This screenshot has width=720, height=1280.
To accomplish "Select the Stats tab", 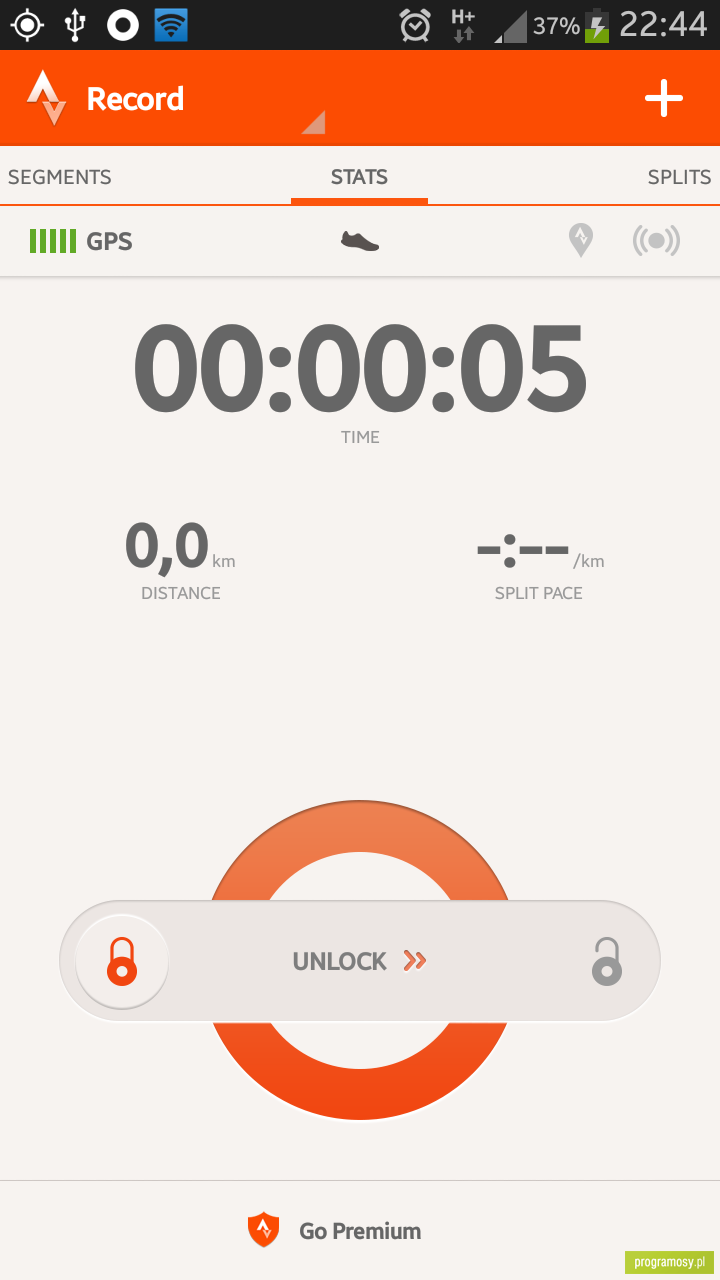I will click(x=359, y=177).
